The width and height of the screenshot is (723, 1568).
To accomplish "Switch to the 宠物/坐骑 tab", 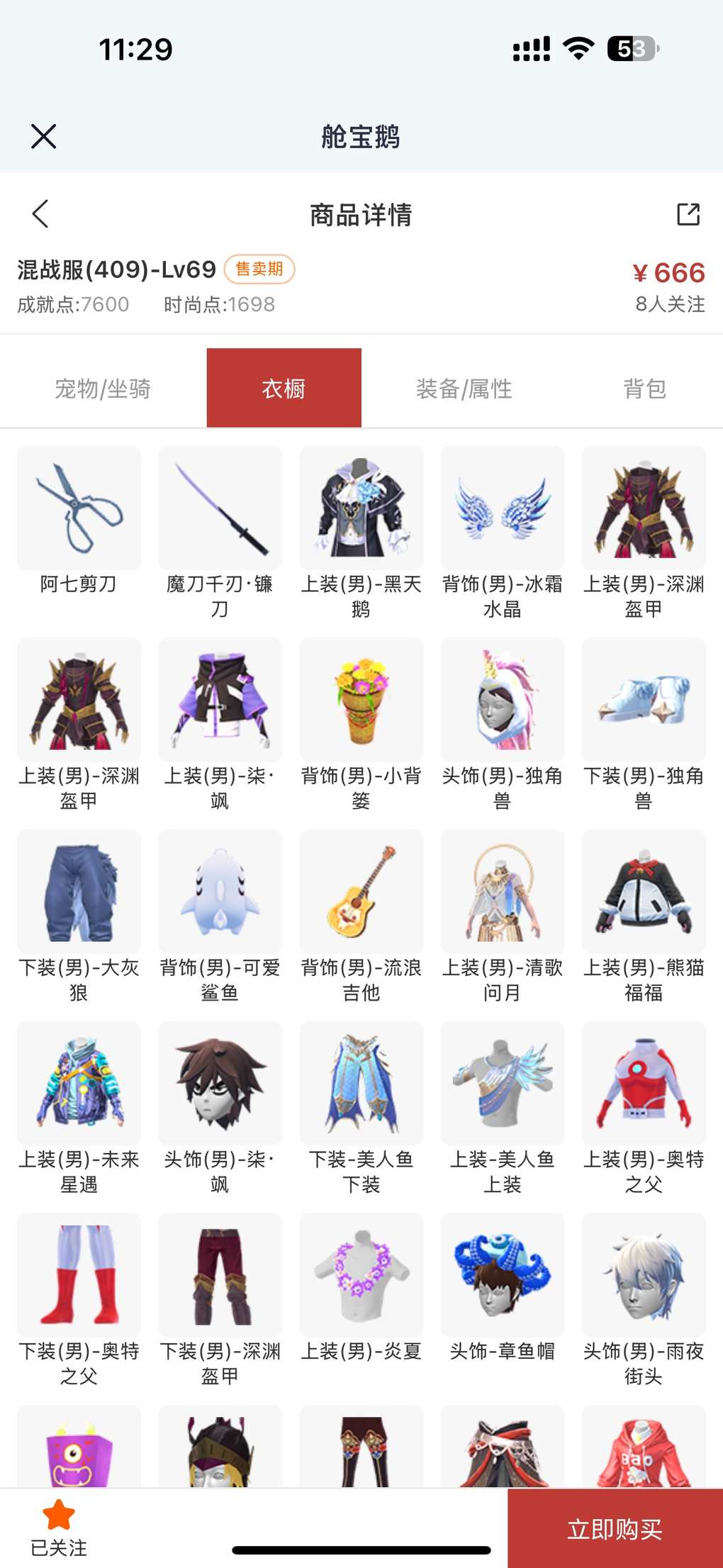I will click(x=103, y=389).
